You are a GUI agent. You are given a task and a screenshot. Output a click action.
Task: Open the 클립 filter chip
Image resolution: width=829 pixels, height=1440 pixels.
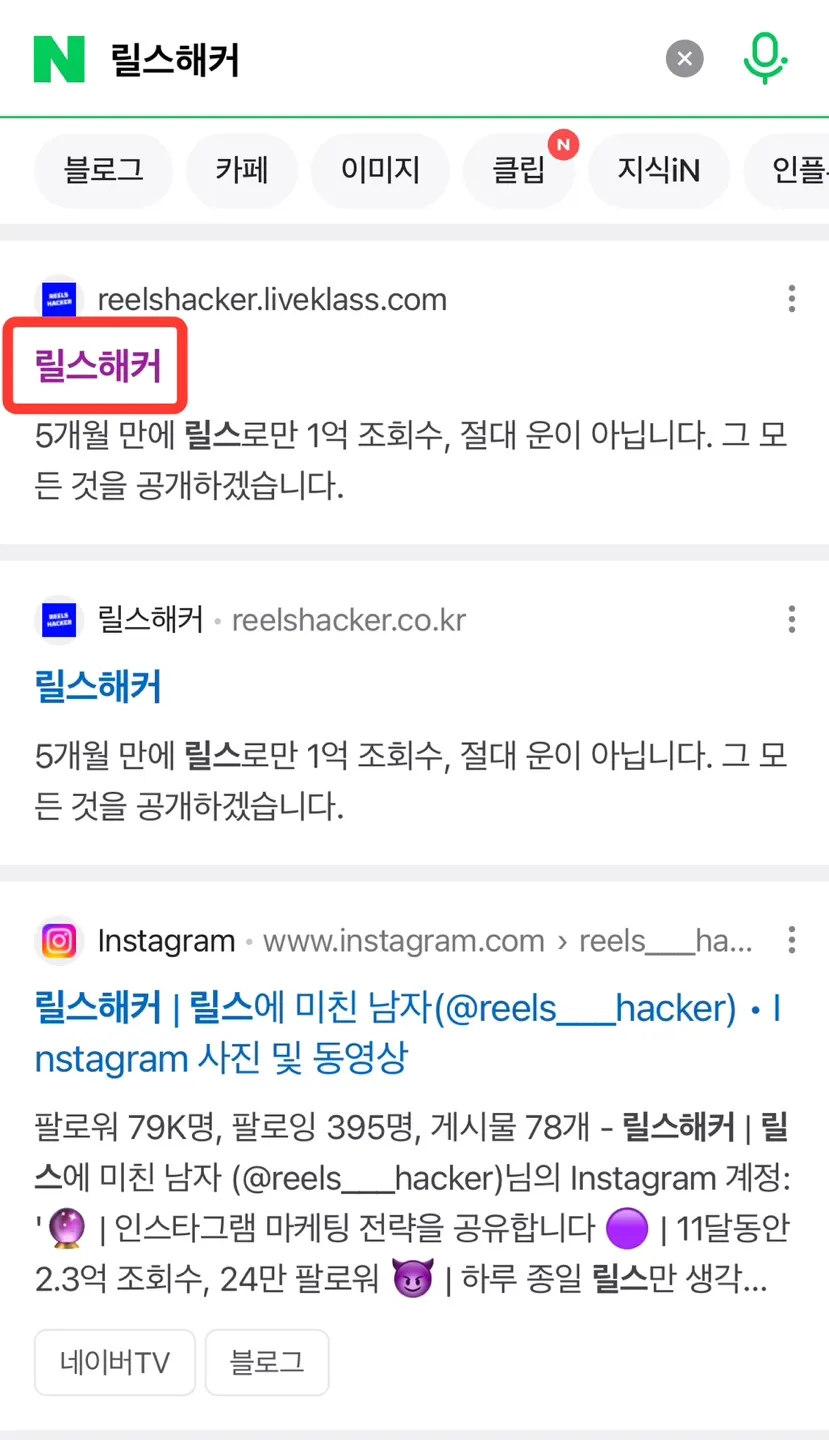[x=518, y=170]
